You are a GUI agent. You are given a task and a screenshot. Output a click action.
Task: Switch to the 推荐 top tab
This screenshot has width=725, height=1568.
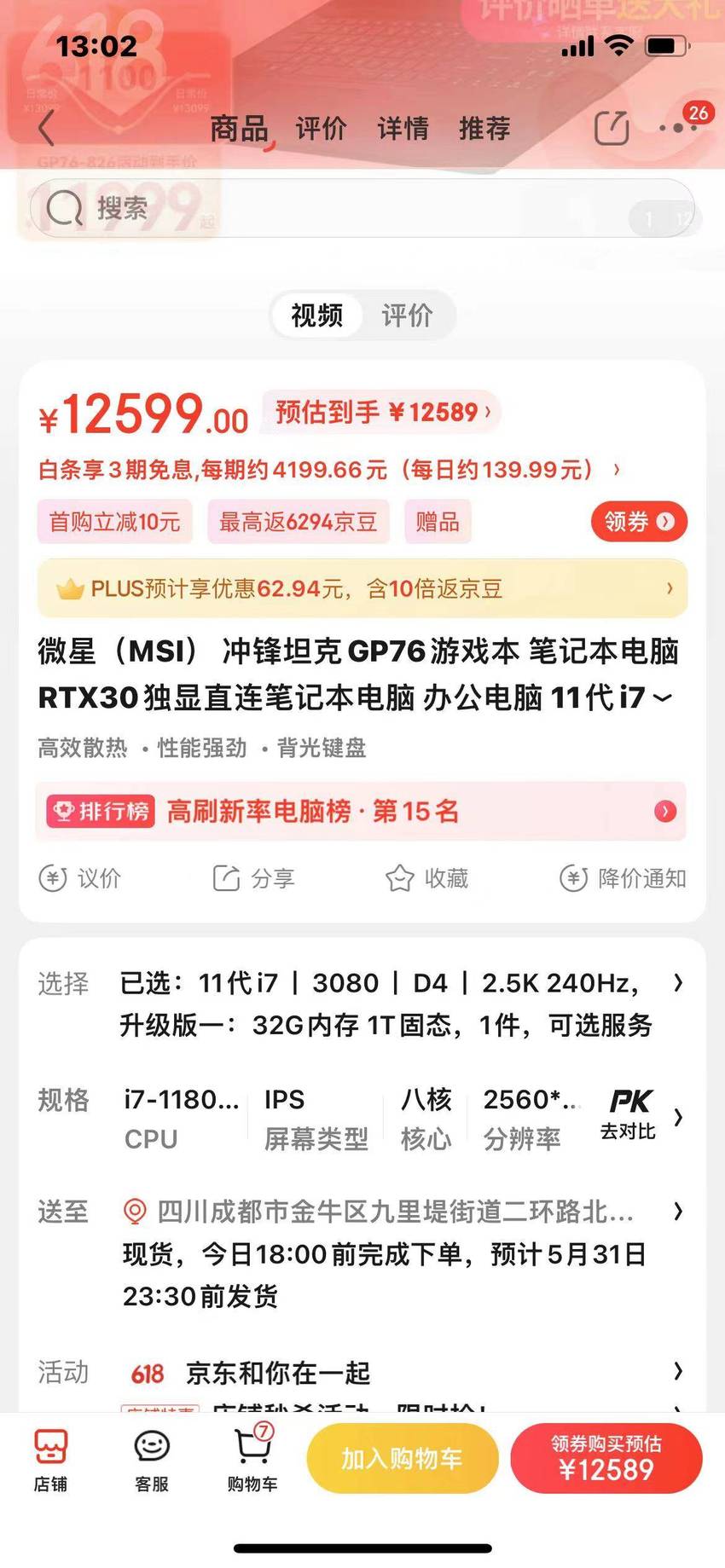[x=484, y=129]
